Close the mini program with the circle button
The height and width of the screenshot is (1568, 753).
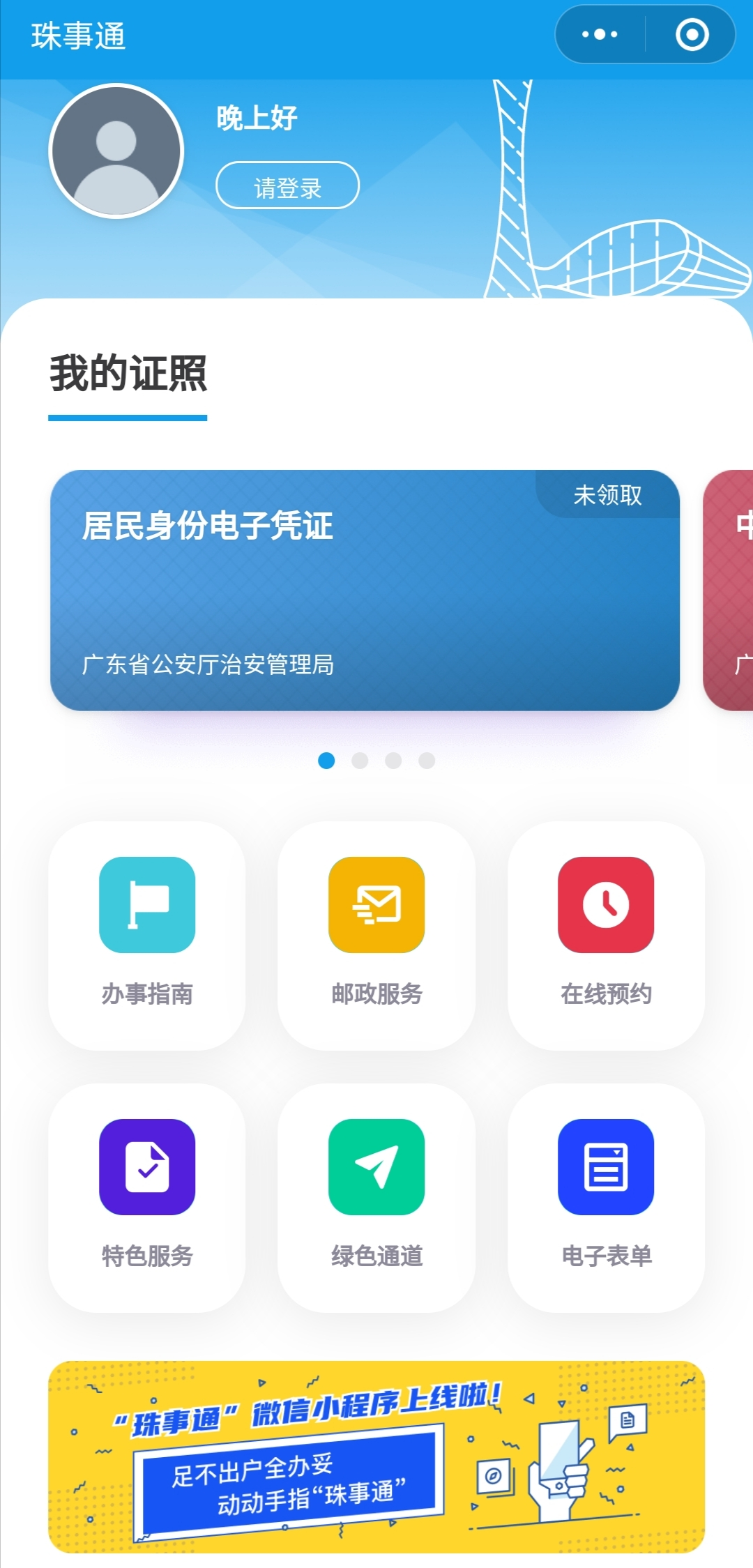tap(692, 34)
